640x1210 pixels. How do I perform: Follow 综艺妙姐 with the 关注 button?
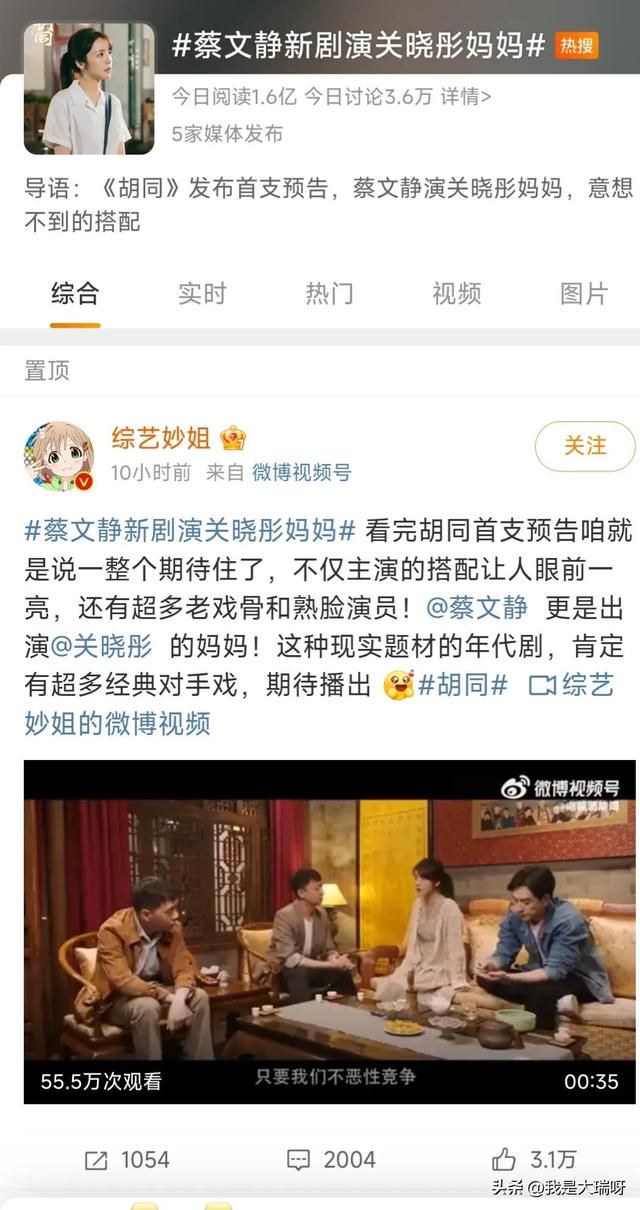(x=585, y=446)
